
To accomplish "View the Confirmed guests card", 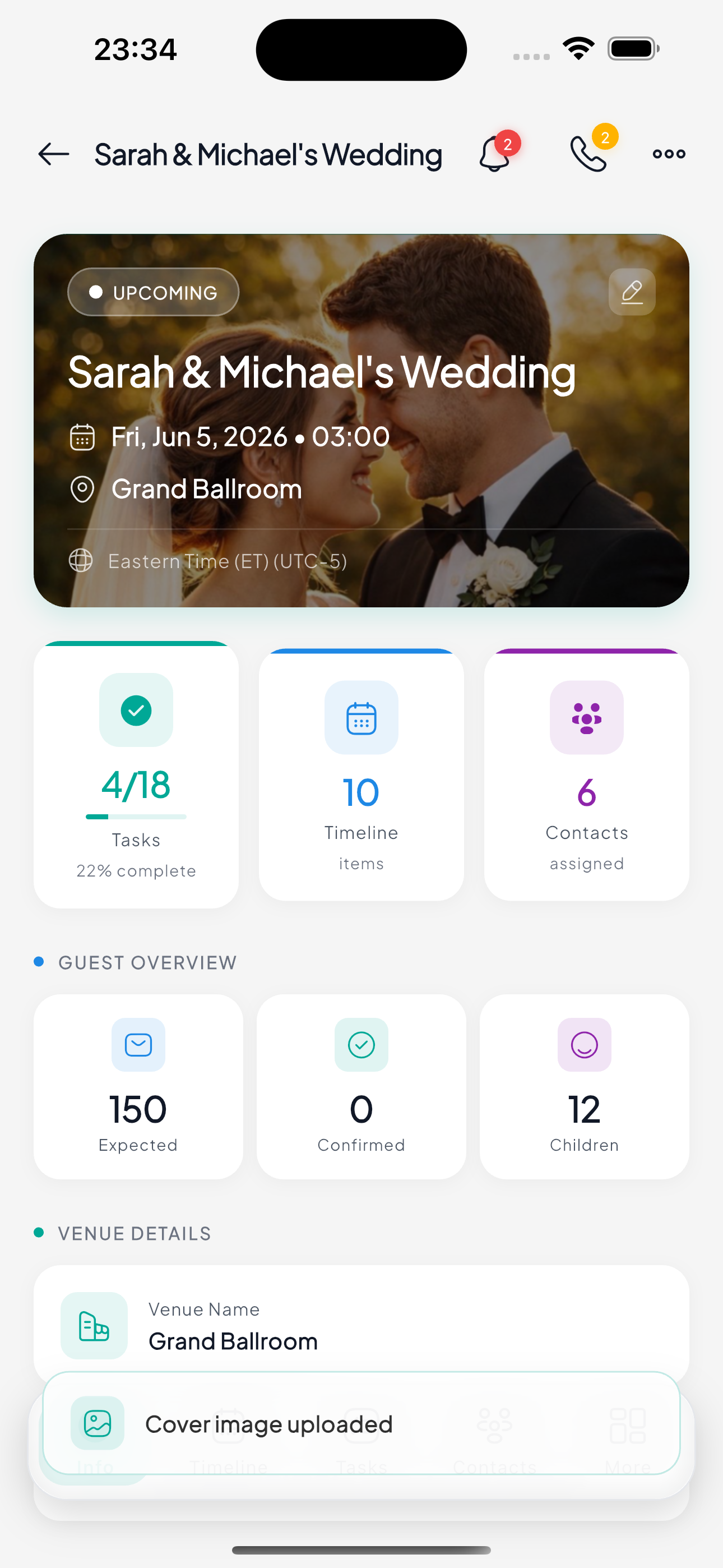I will tap(361, 1086).
